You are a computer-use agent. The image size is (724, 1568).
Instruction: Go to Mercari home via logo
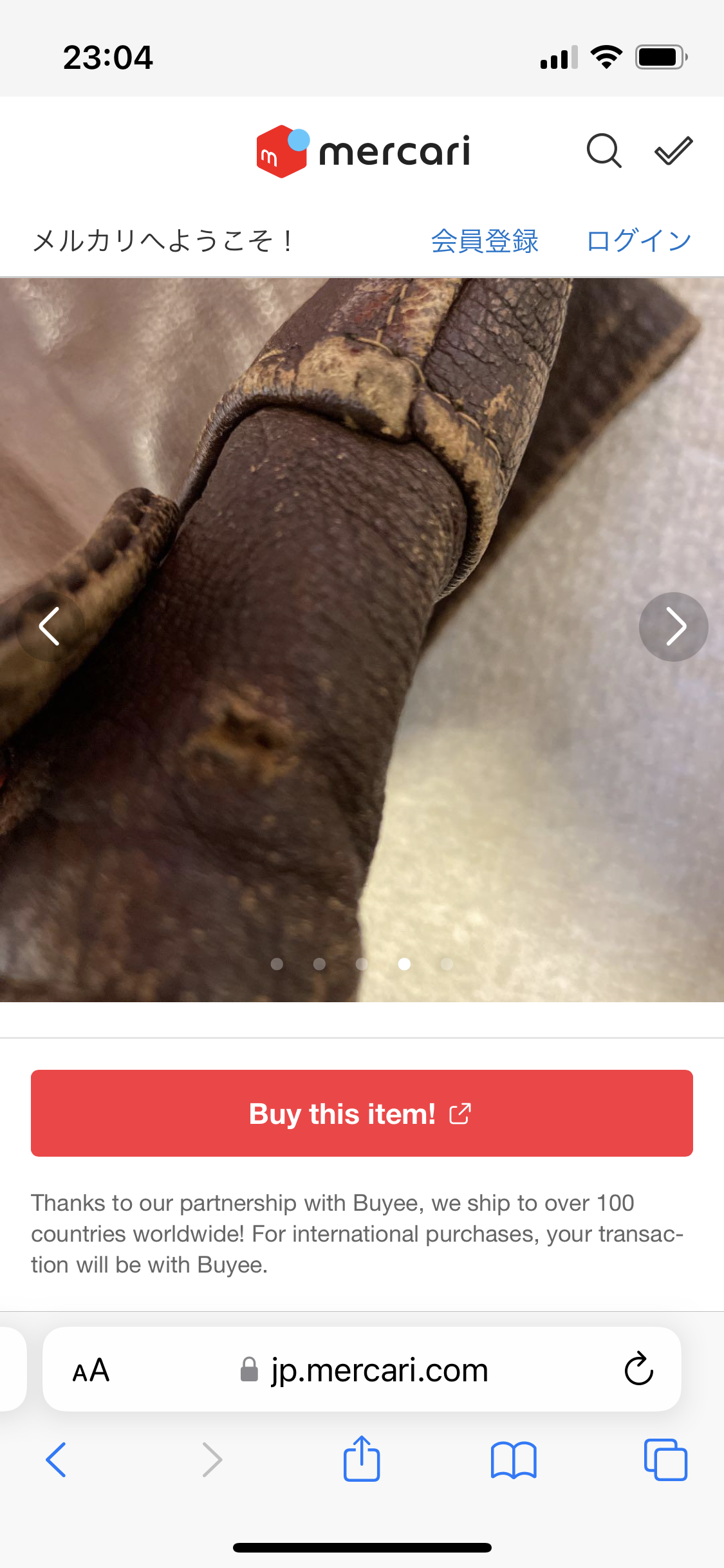click(x=363, y=151)
